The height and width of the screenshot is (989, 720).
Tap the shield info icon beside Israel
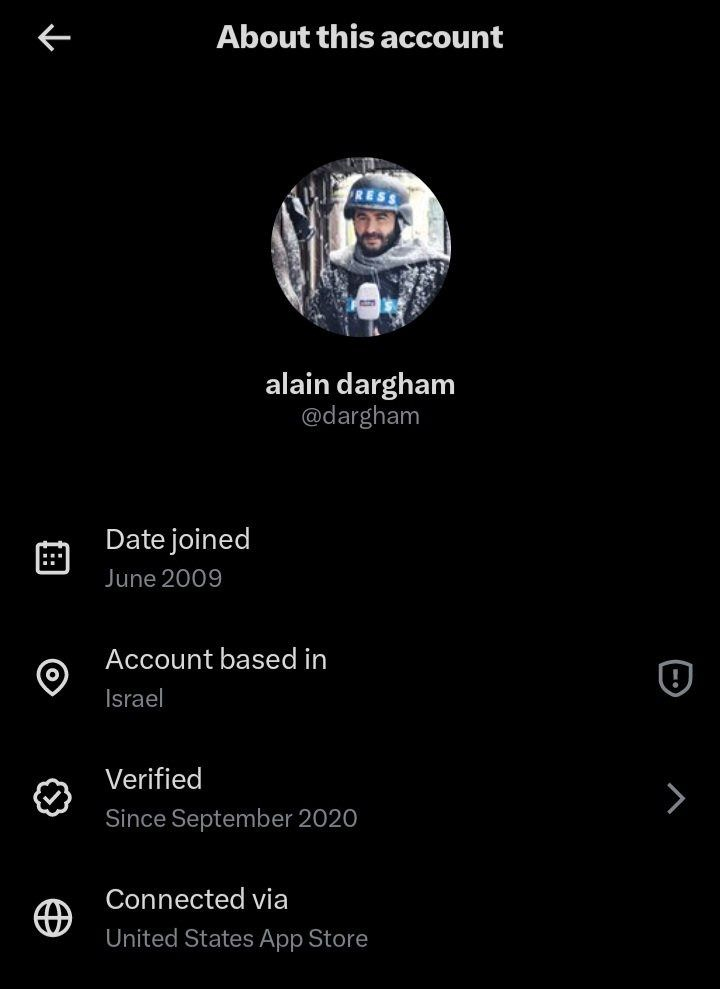[x=675, y=679]
